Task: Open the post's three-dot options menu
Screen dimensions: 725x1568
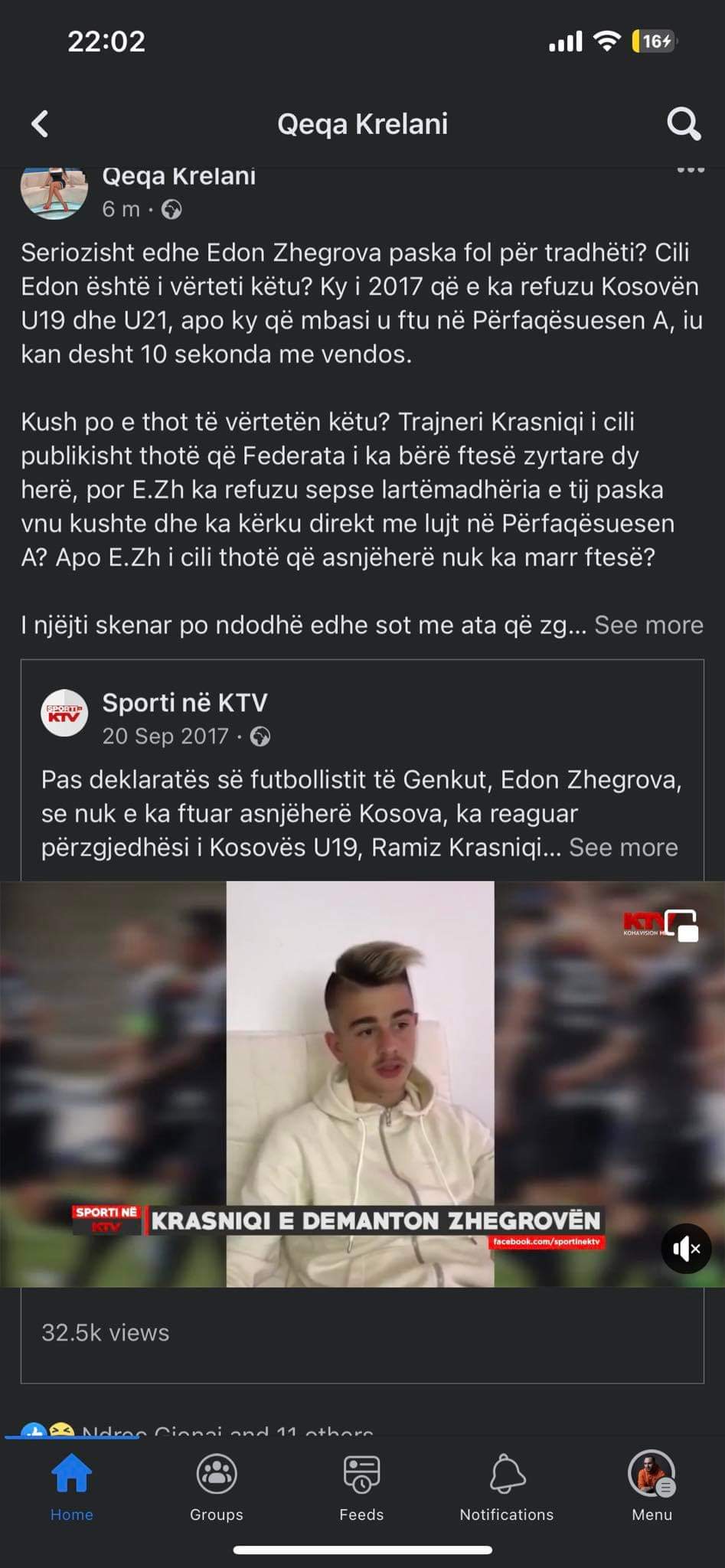Action: click(x=690, y=171)
